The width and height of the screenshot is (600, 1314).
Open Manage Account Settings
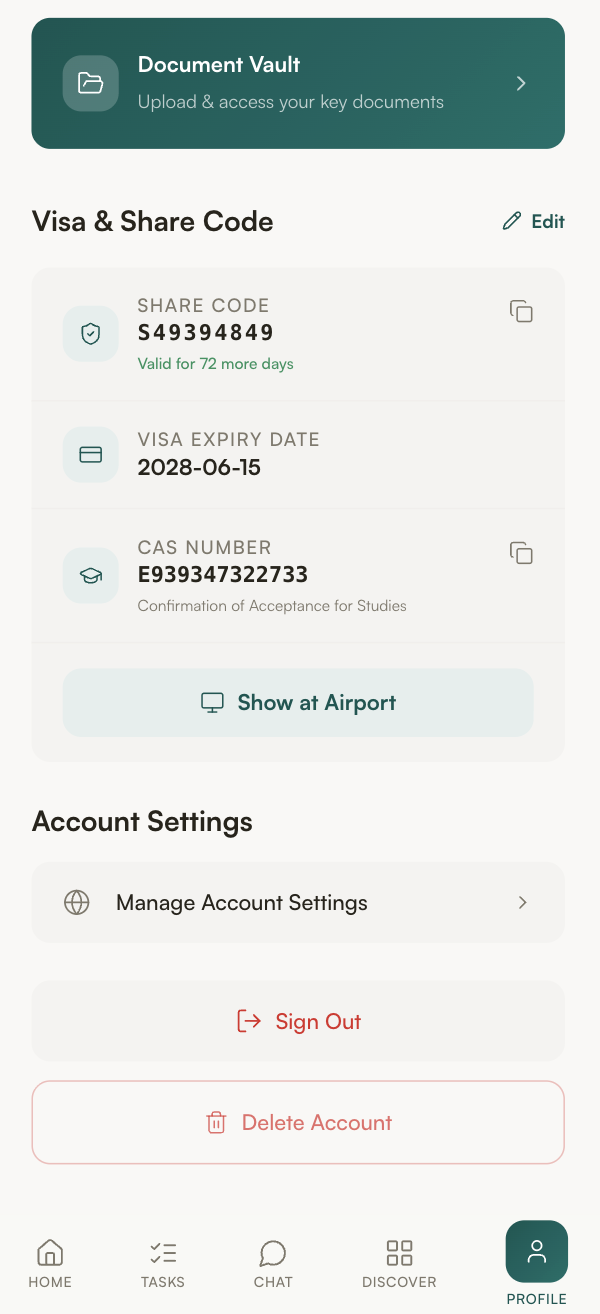coord(298,903)
